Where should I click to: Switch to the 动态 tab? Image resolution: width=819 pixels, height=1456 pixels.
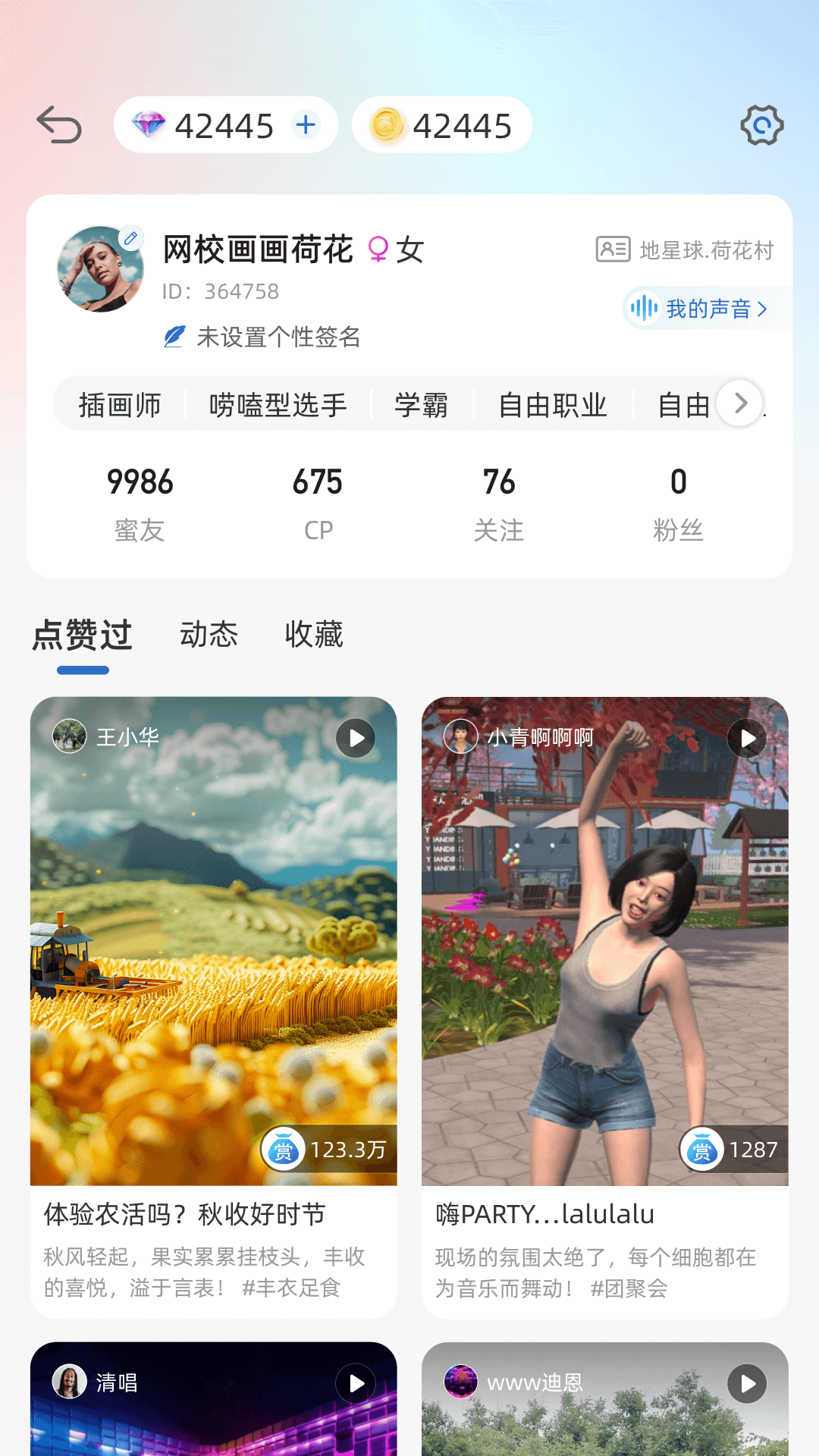point(208,635)
